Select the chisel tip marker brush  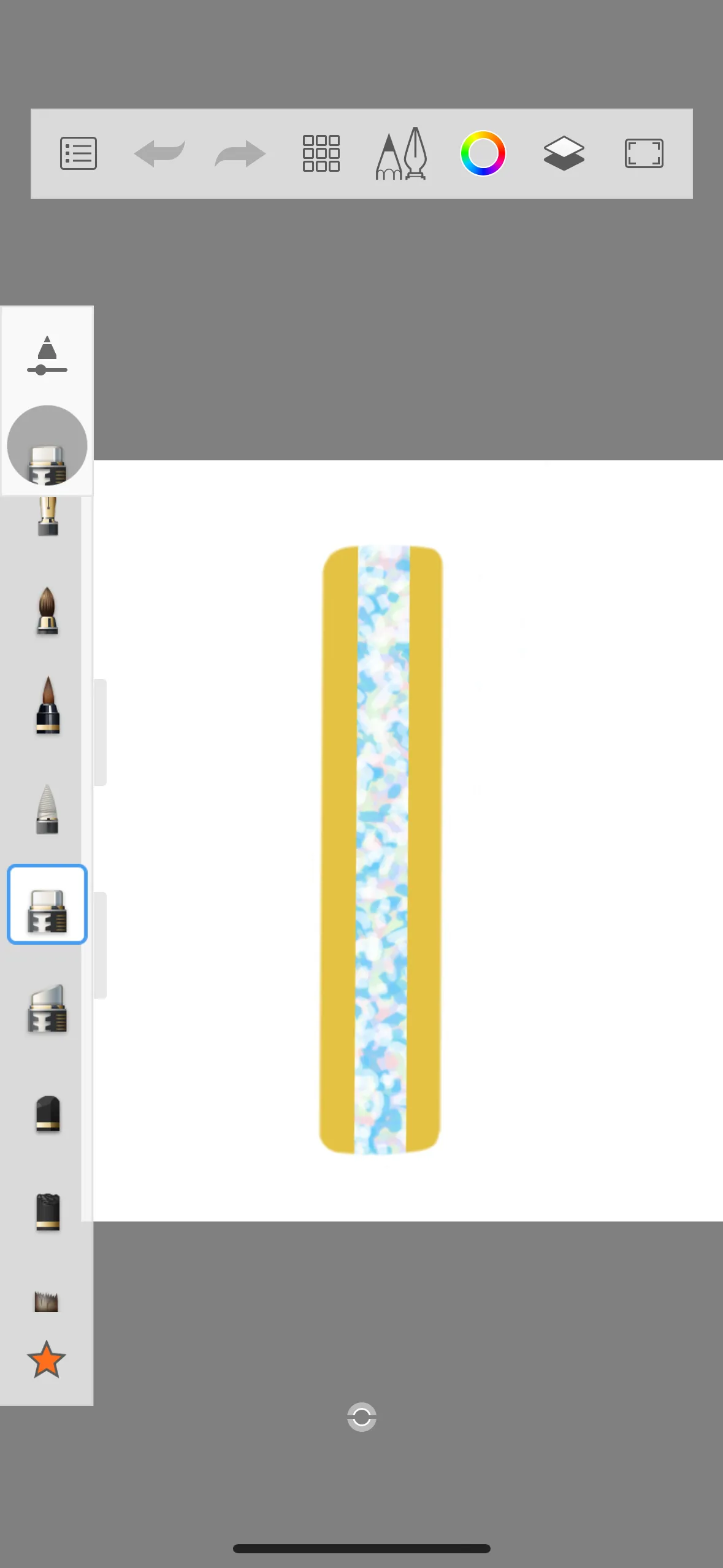coord(47,1009)
